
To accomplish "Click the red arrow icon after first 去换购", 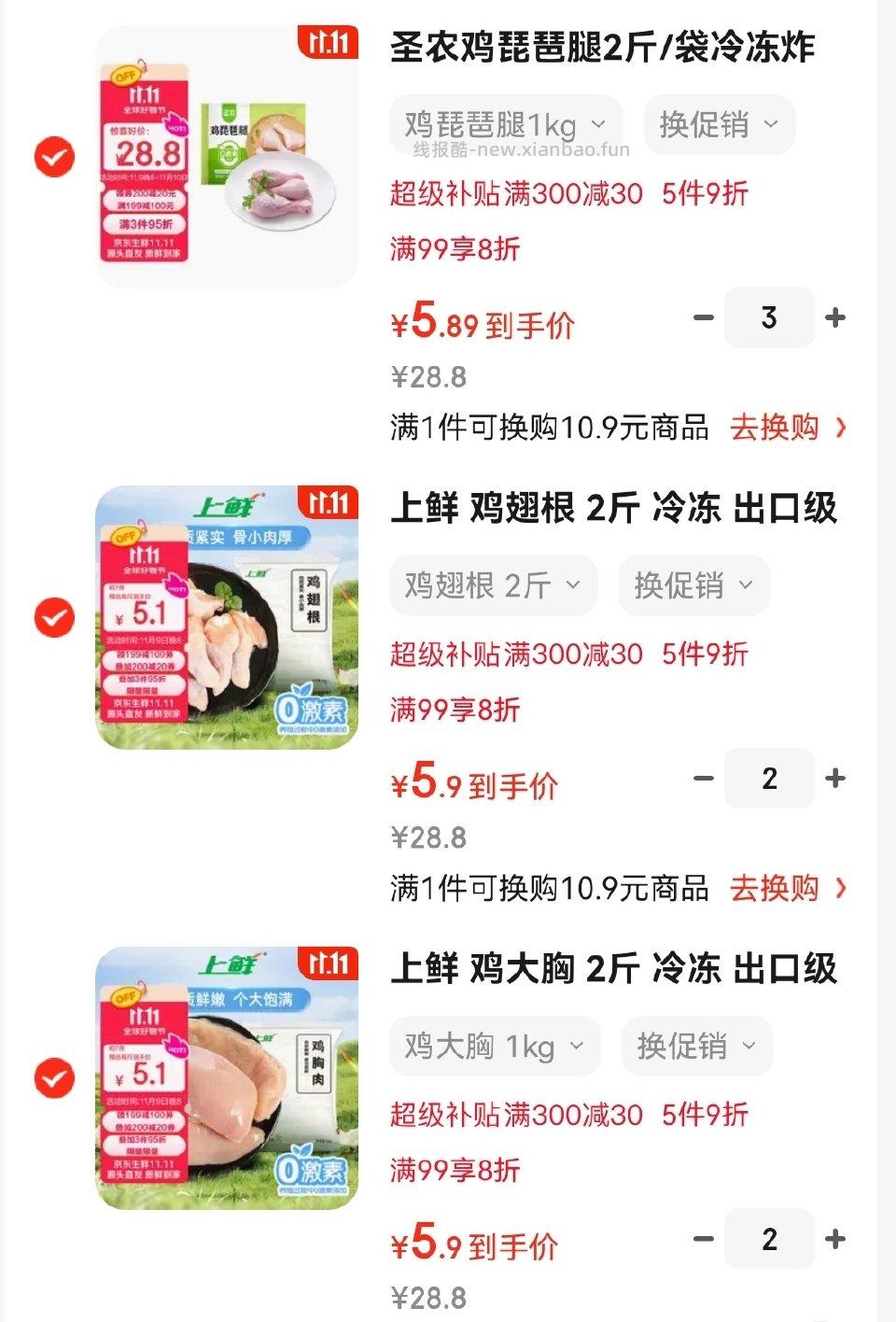I will coord(842,428).
